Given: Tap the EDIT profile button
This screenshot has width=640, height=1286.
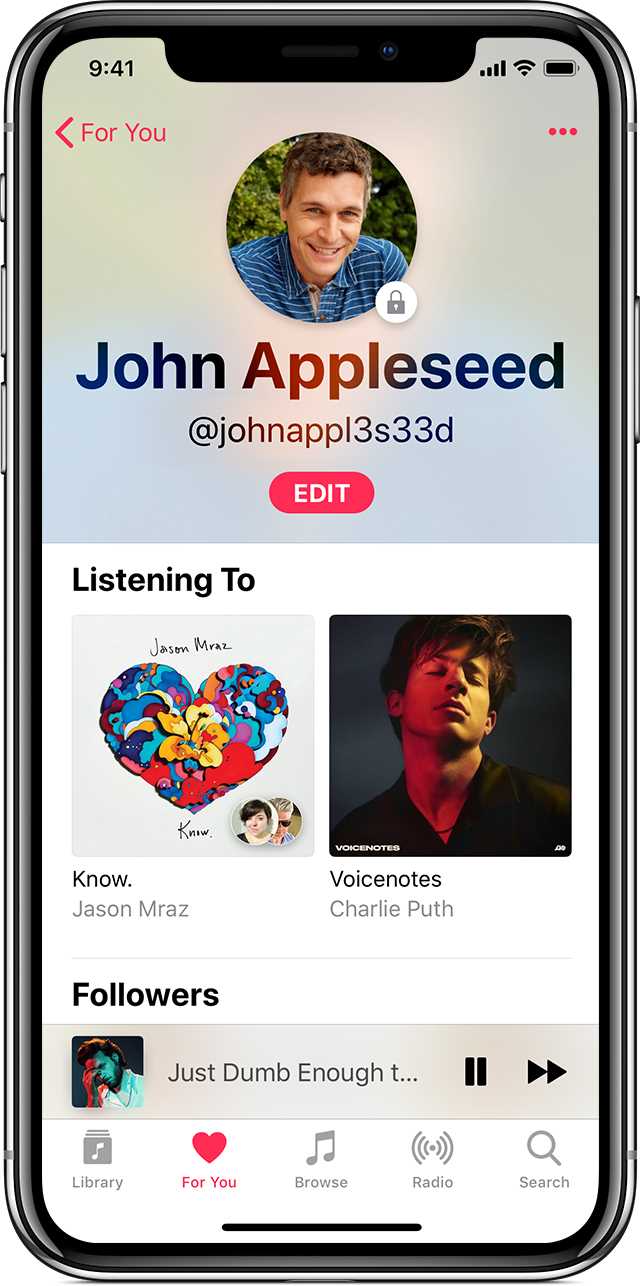Looking at the screenshot, I should [321, 493].
